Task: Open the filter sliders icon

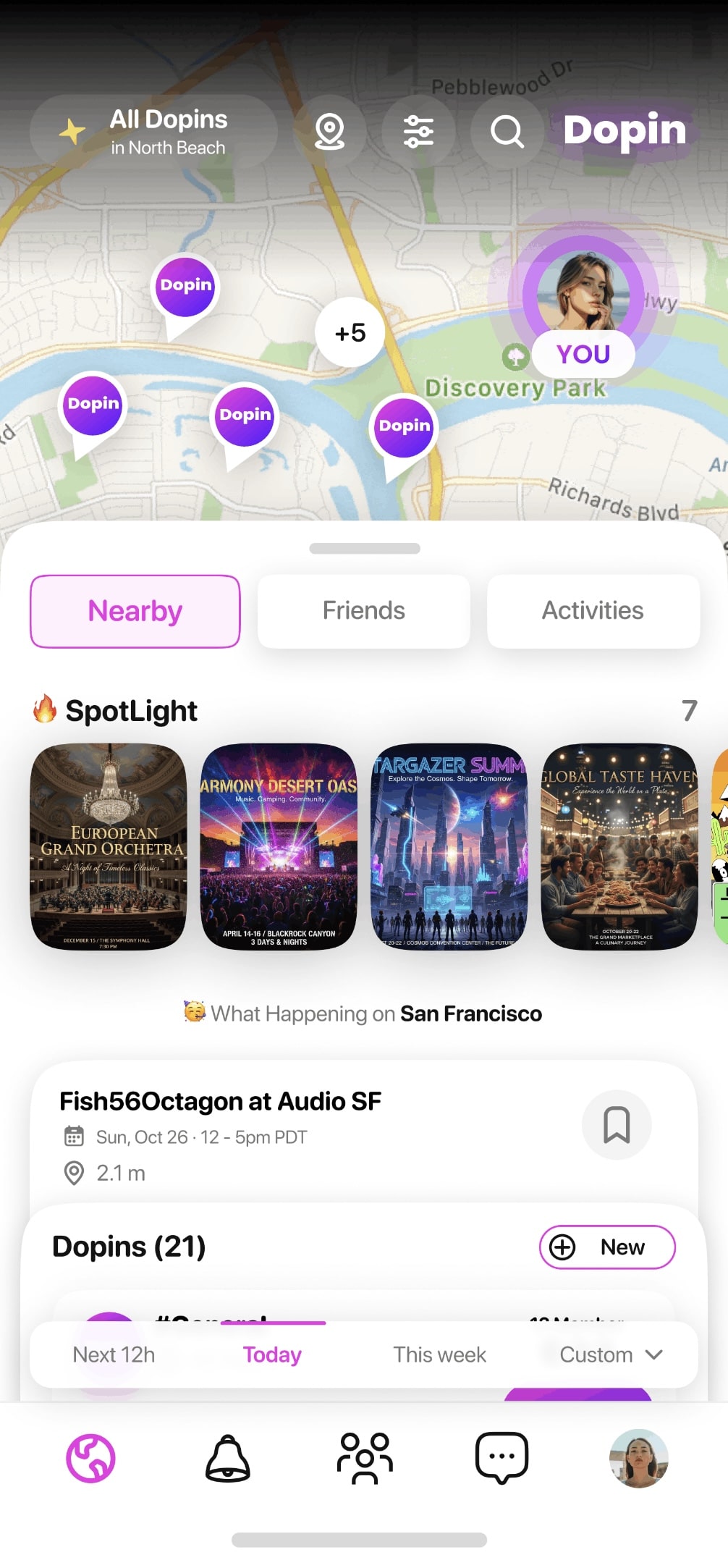Action: pyautogui.click(x=418, y=132)
